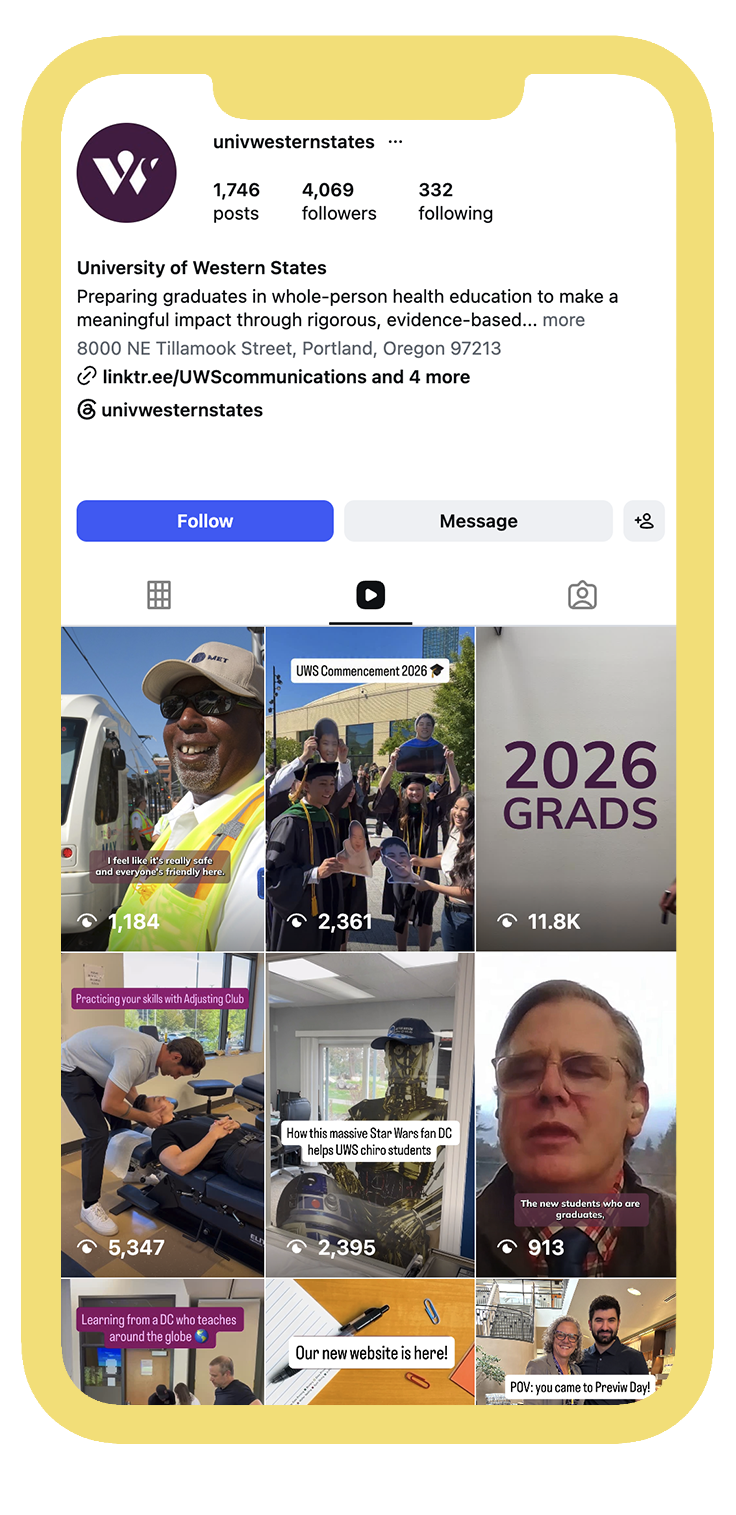Open the three-dot options next to univwesternstates

click(395, 142)
